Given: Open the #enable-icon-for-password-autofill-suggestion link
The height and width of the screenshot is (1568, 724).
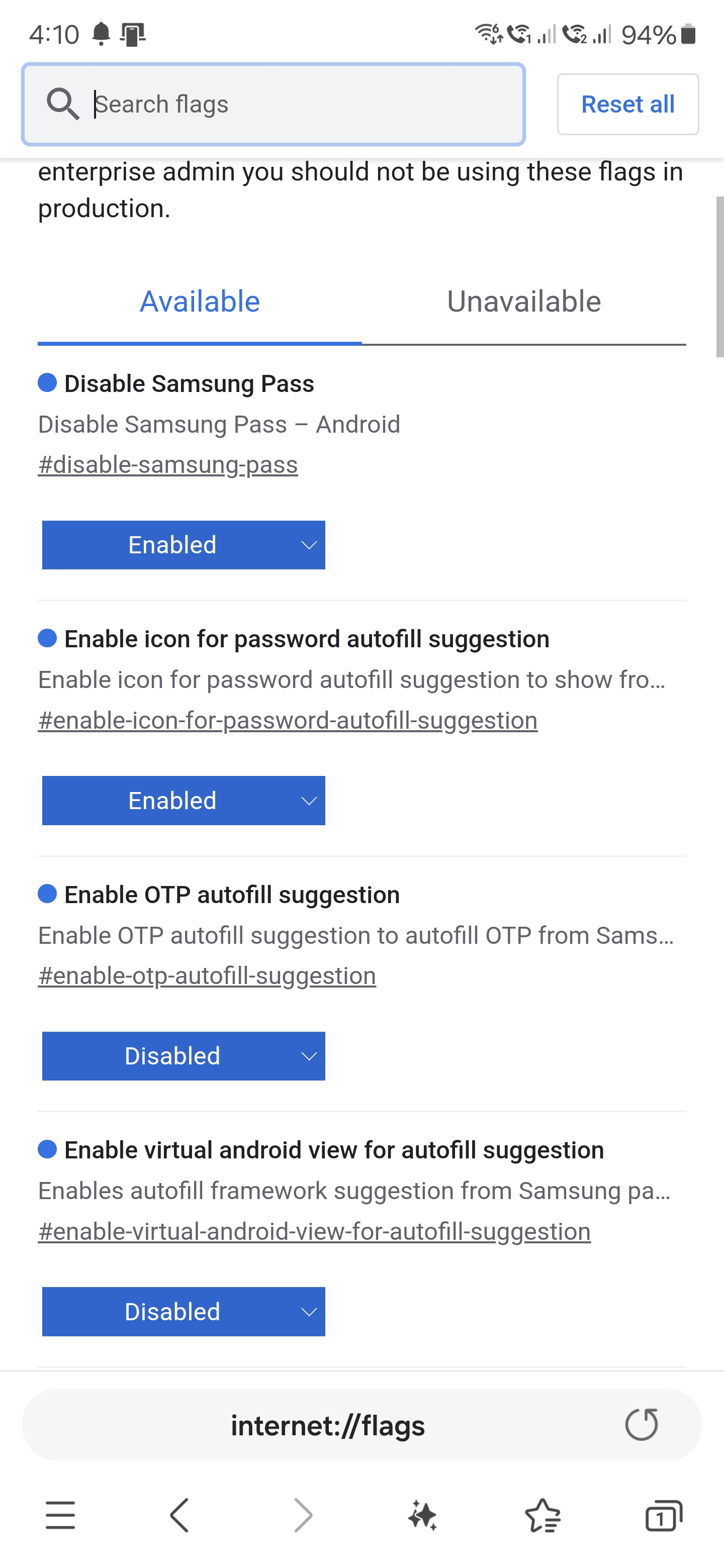Looking at the screenshot, I should pos(288,720).
